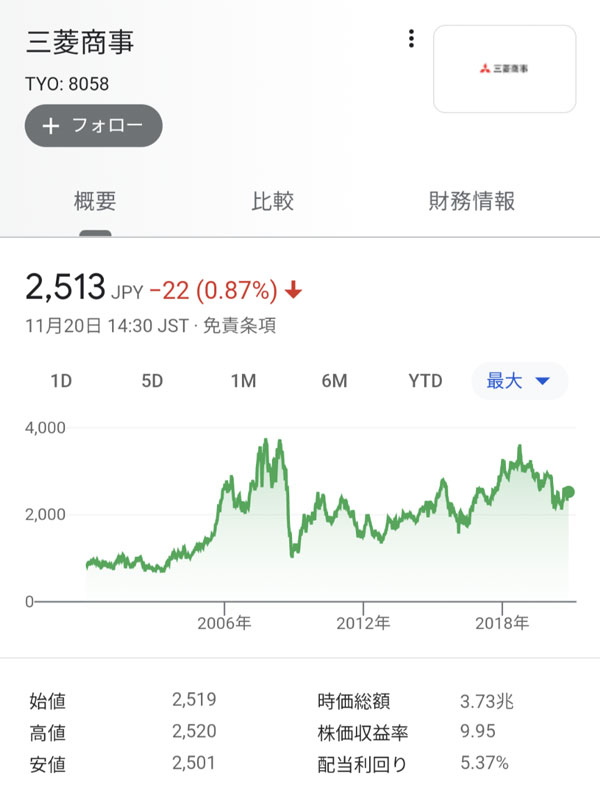Expand the 最大 range dropdown

(x=519, y=381)
